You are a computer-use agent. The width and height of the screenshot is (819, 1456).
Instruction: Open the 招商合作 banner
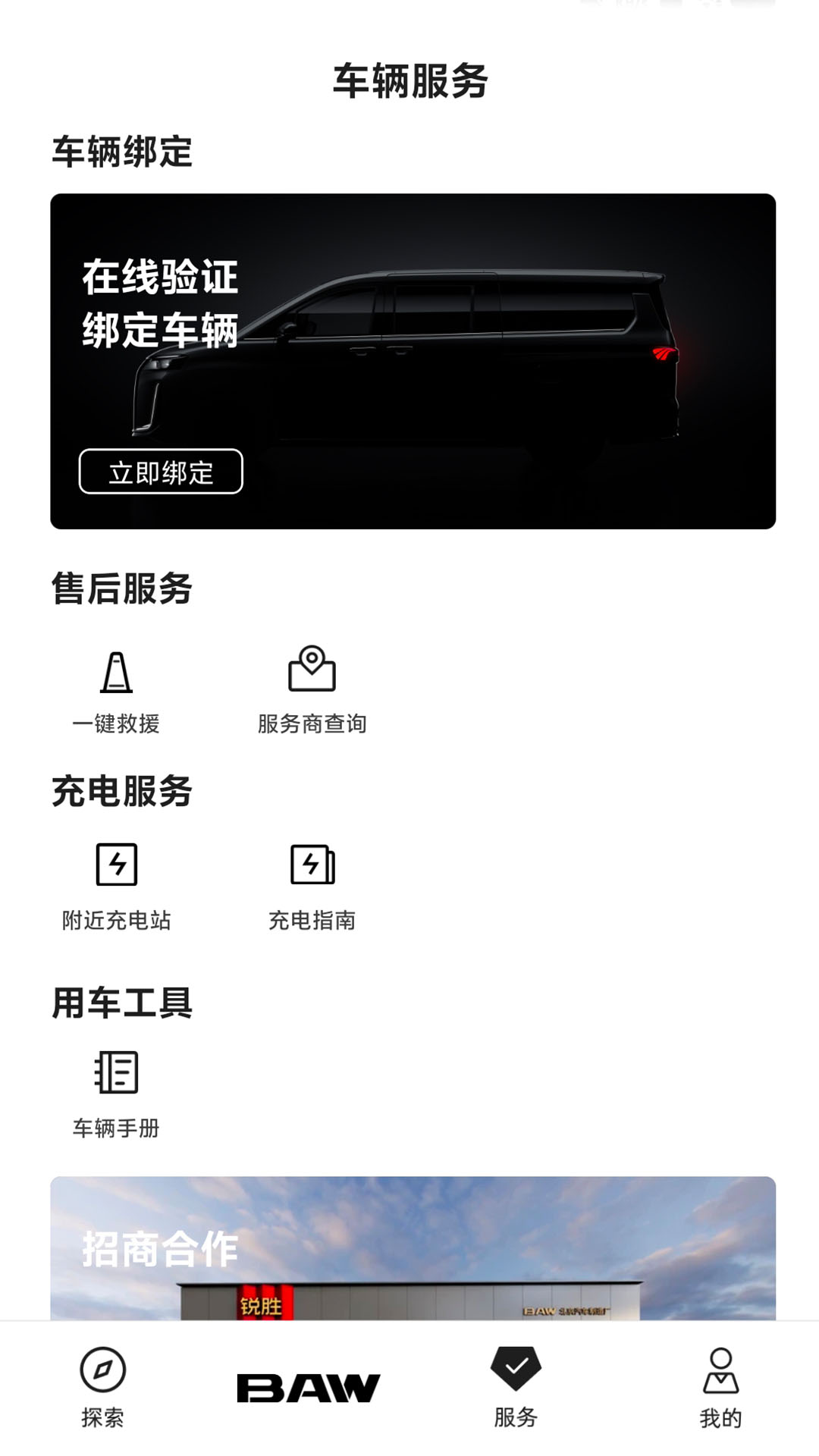[x=413, y=1250]
